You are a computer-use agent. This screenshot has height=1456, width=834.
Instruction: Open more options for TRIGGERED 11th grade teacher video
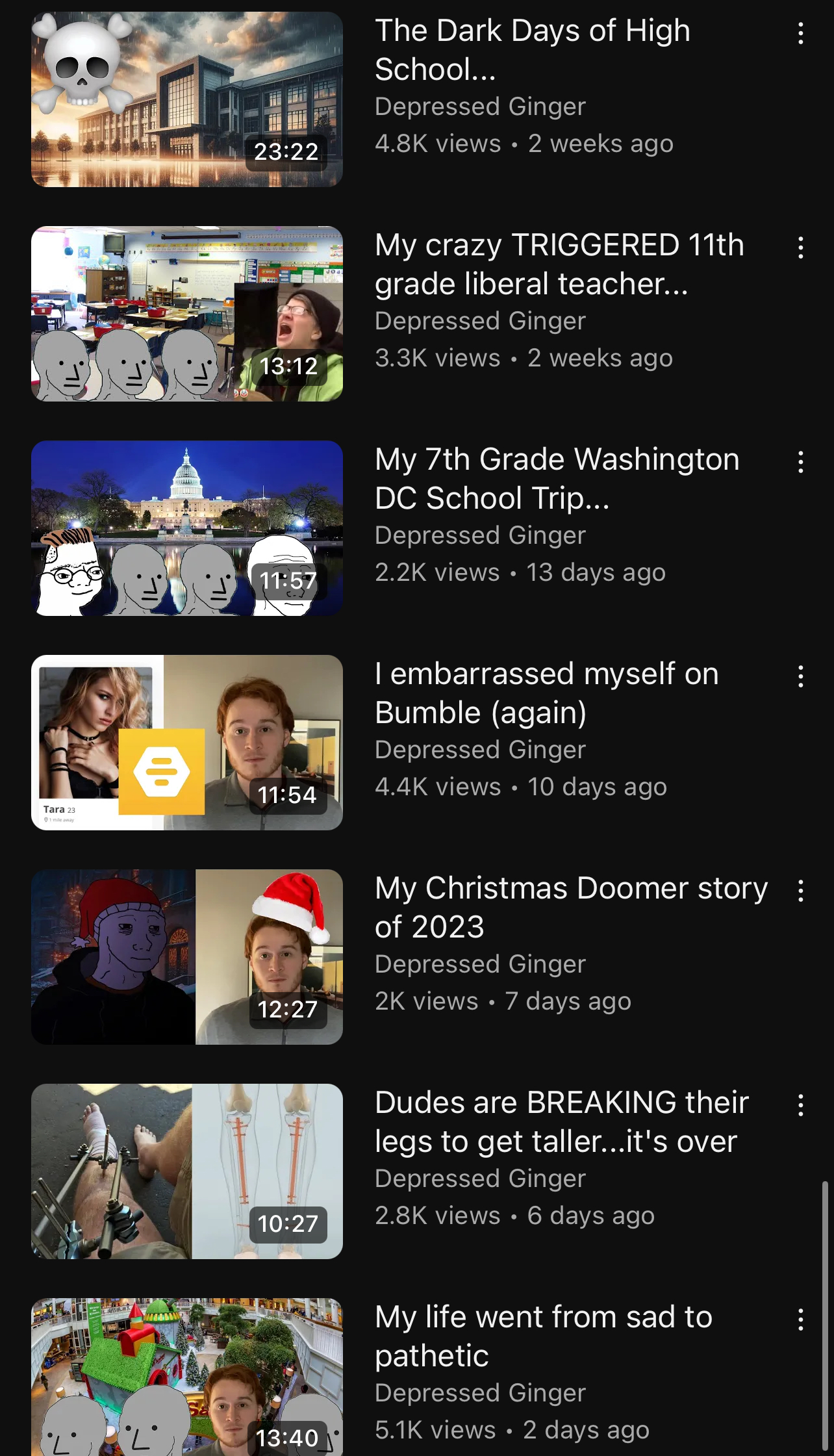pos(800,248)
